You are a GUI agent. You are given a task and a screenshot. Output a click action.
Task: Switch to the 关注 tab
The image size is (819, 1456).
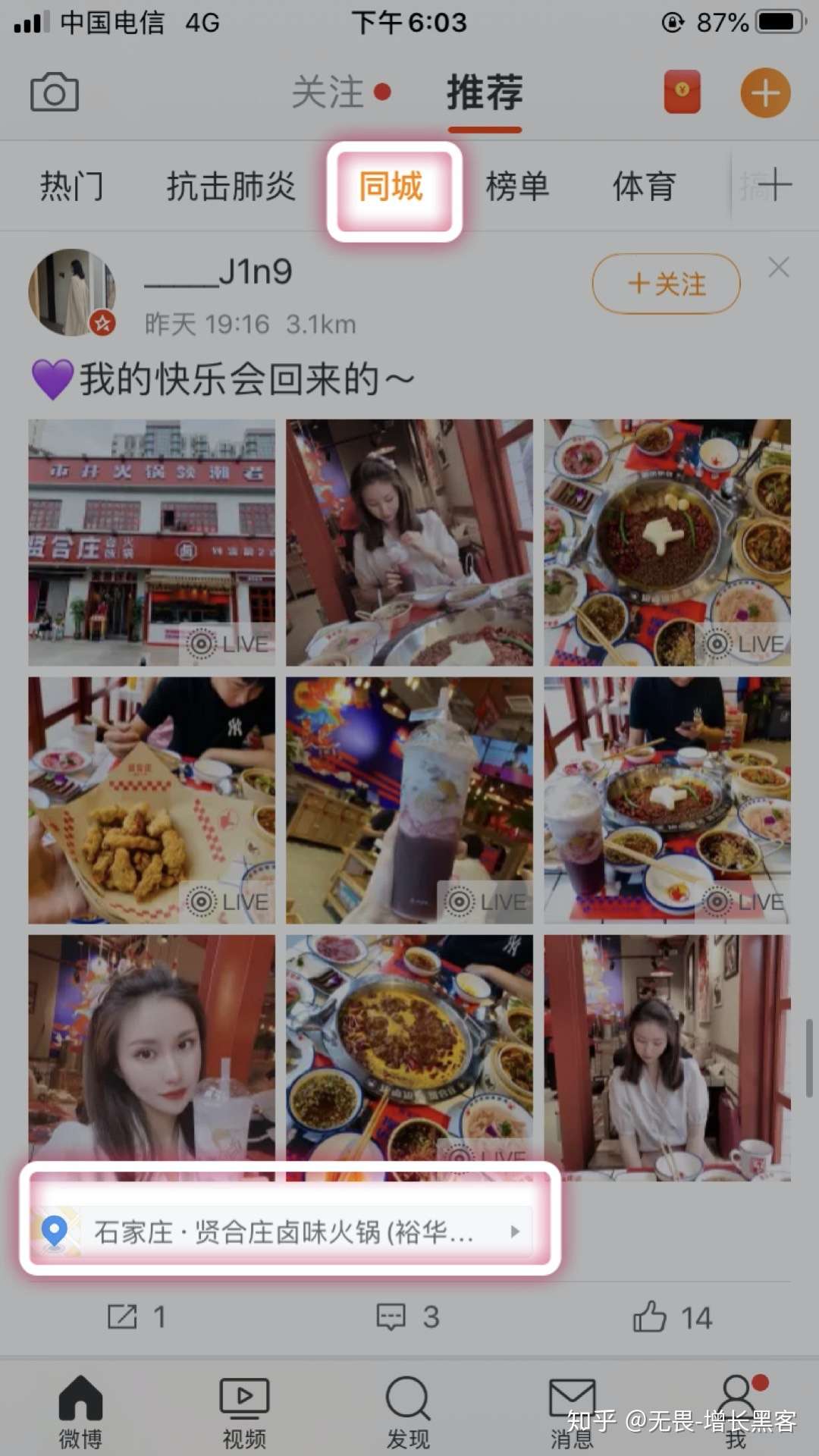[x=328, y=93]
